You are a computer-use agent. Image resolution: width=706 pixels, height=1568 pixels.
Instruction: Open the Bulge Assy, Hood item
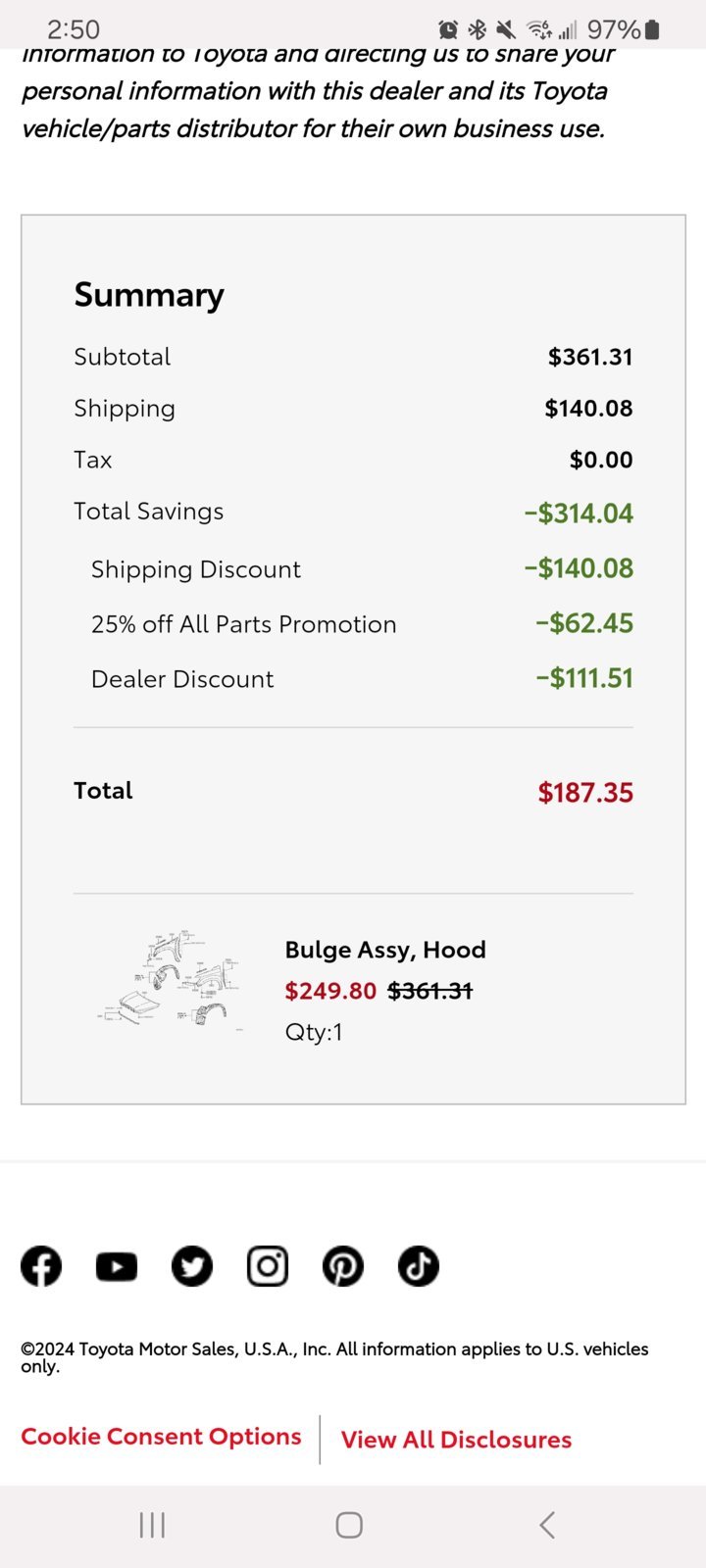(x=385, y=950)
